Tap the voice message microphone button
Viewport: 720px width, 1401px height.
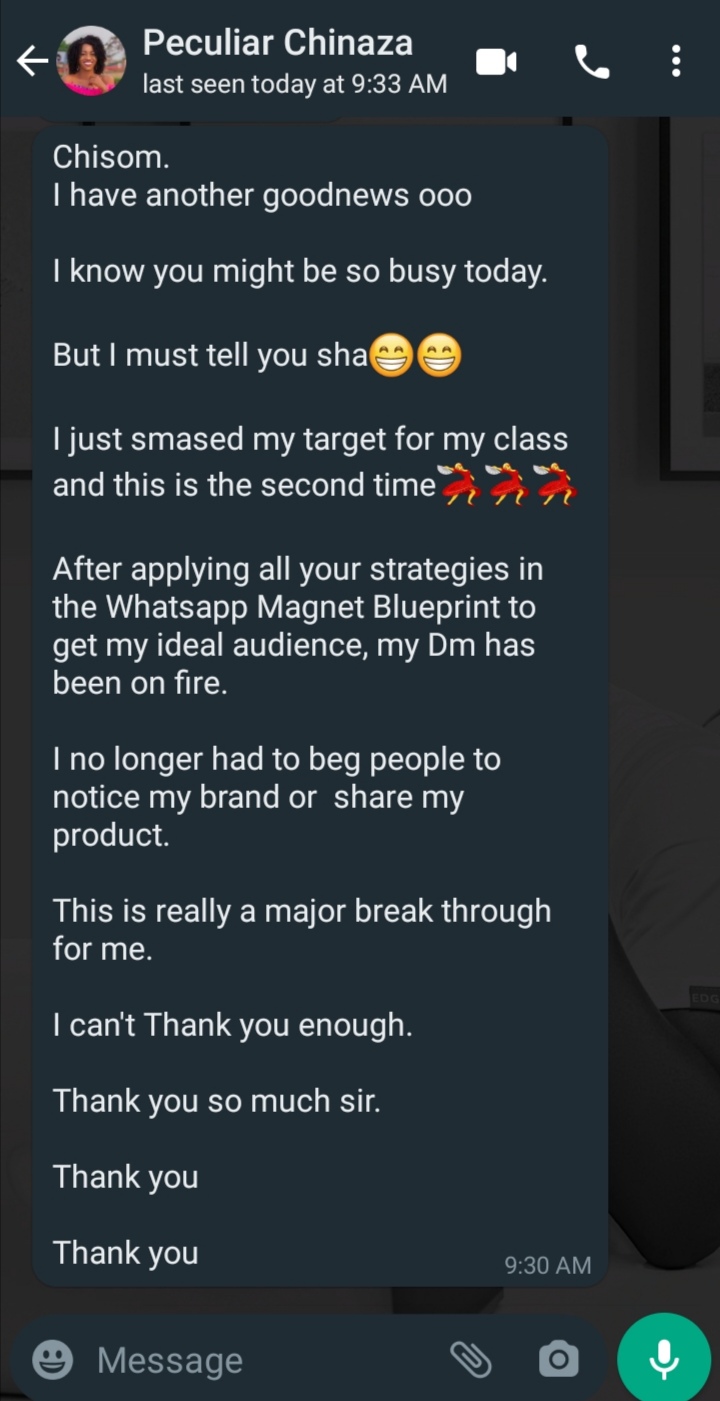(x=663, y=1359)
